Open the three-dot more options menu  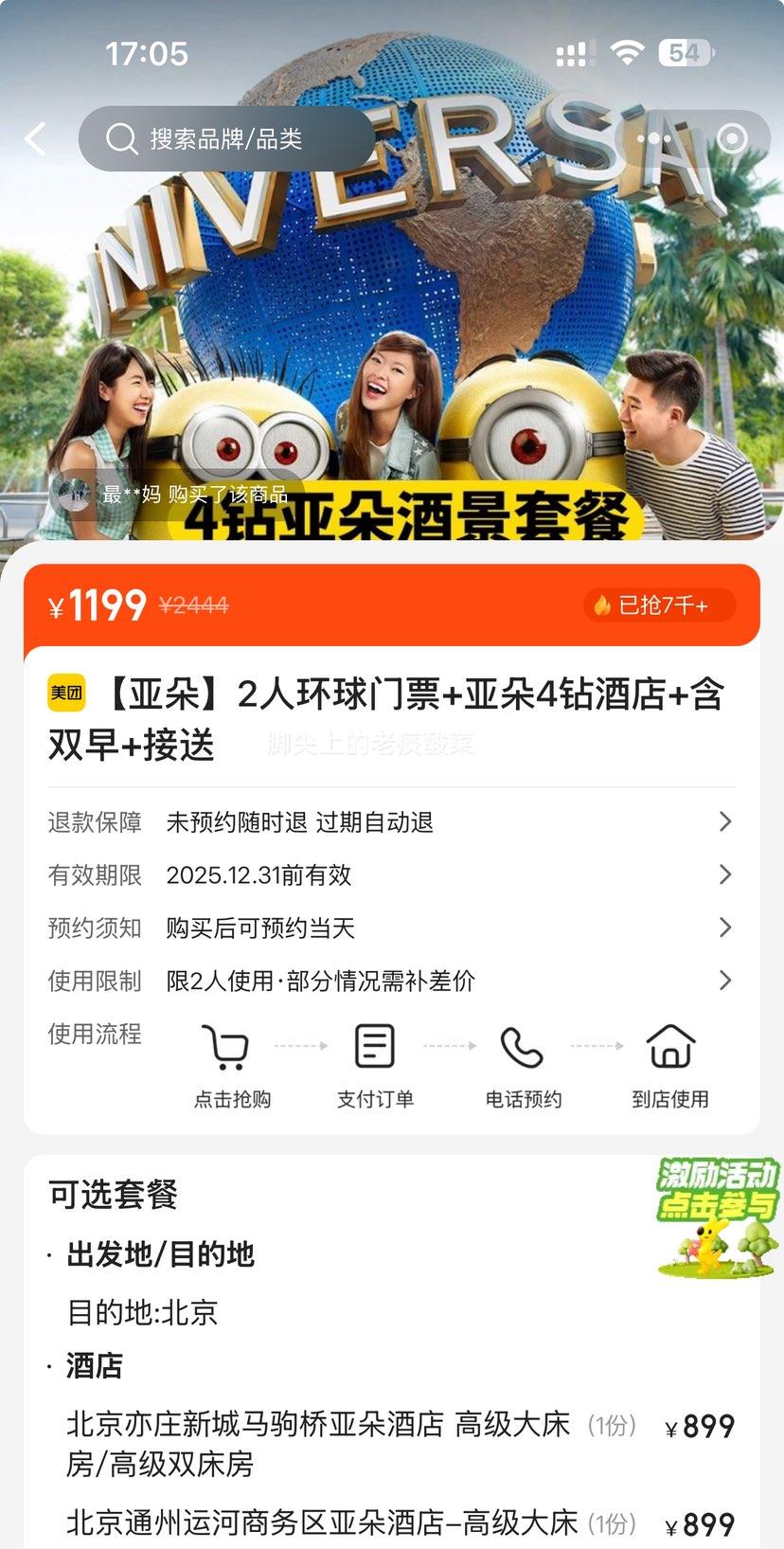(x=653, y=139)
